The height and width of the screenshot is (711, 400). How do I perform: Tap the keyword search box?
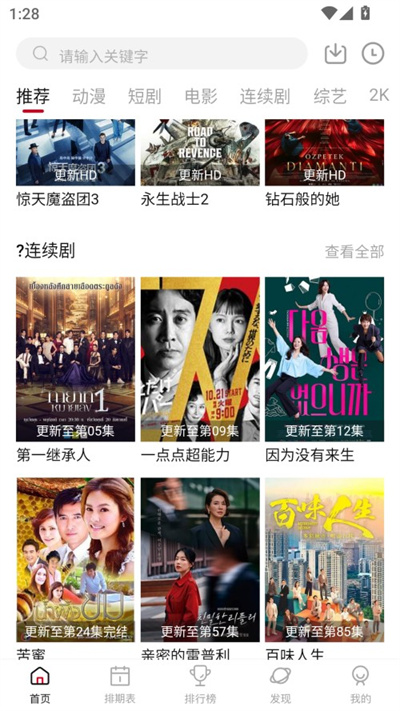[x=161, y=54]
